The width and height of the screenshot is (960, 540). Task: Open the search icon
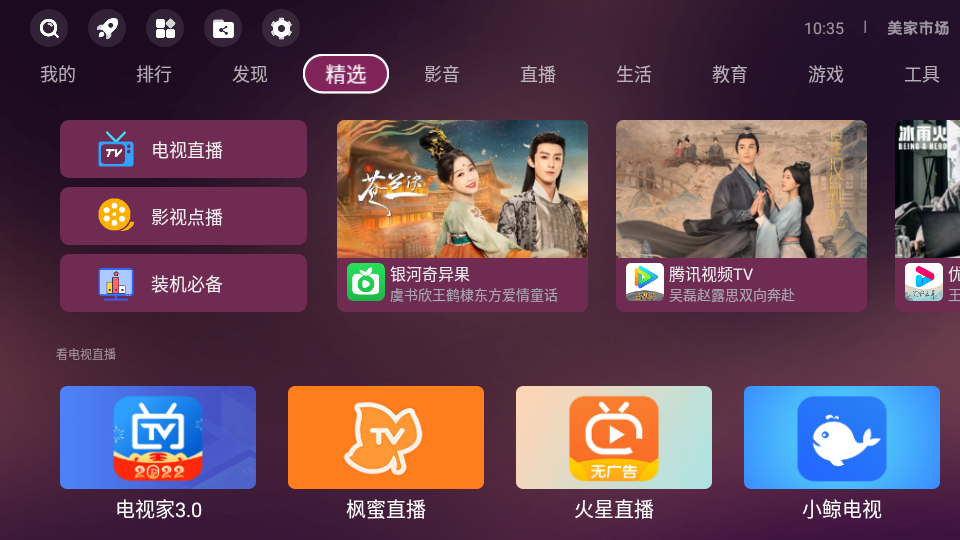point(49,28)
